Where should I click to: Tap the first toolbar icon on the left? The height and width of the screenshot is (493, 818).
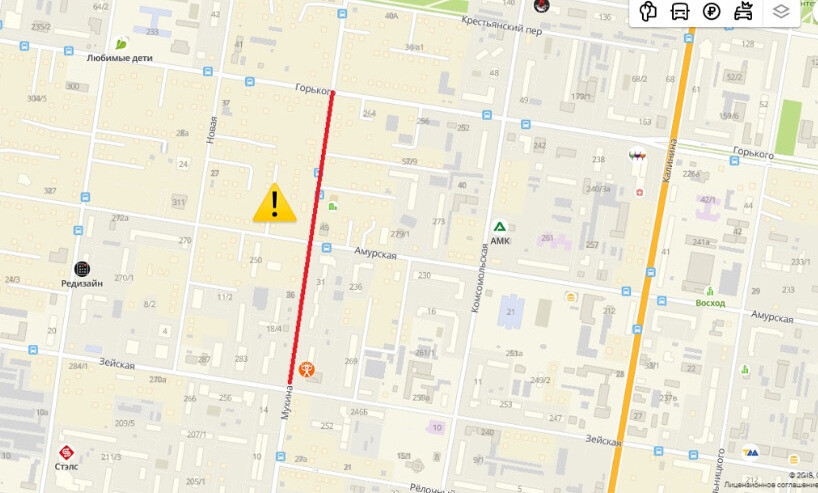point(648,12)
